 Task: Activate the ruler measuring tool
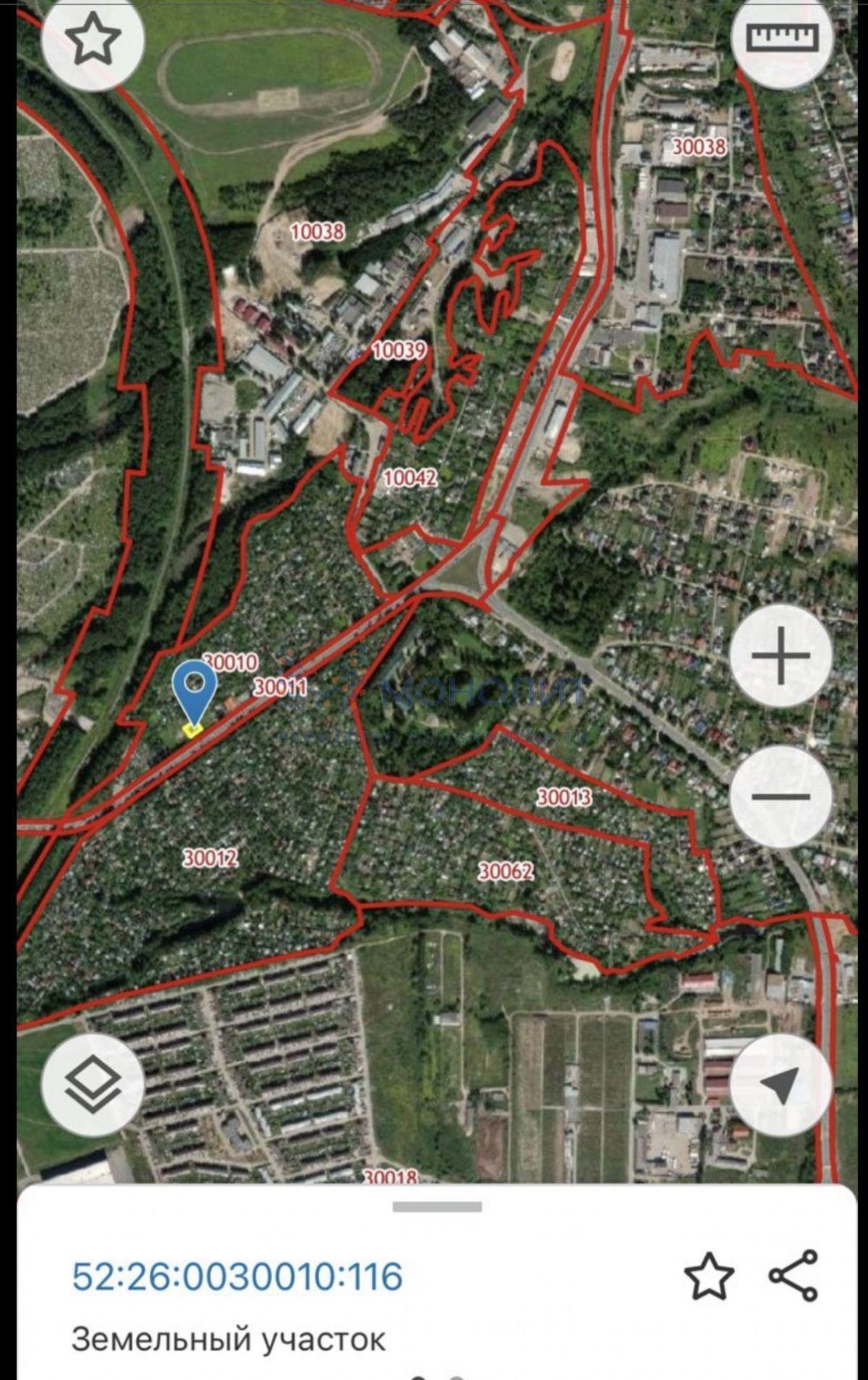782,38
